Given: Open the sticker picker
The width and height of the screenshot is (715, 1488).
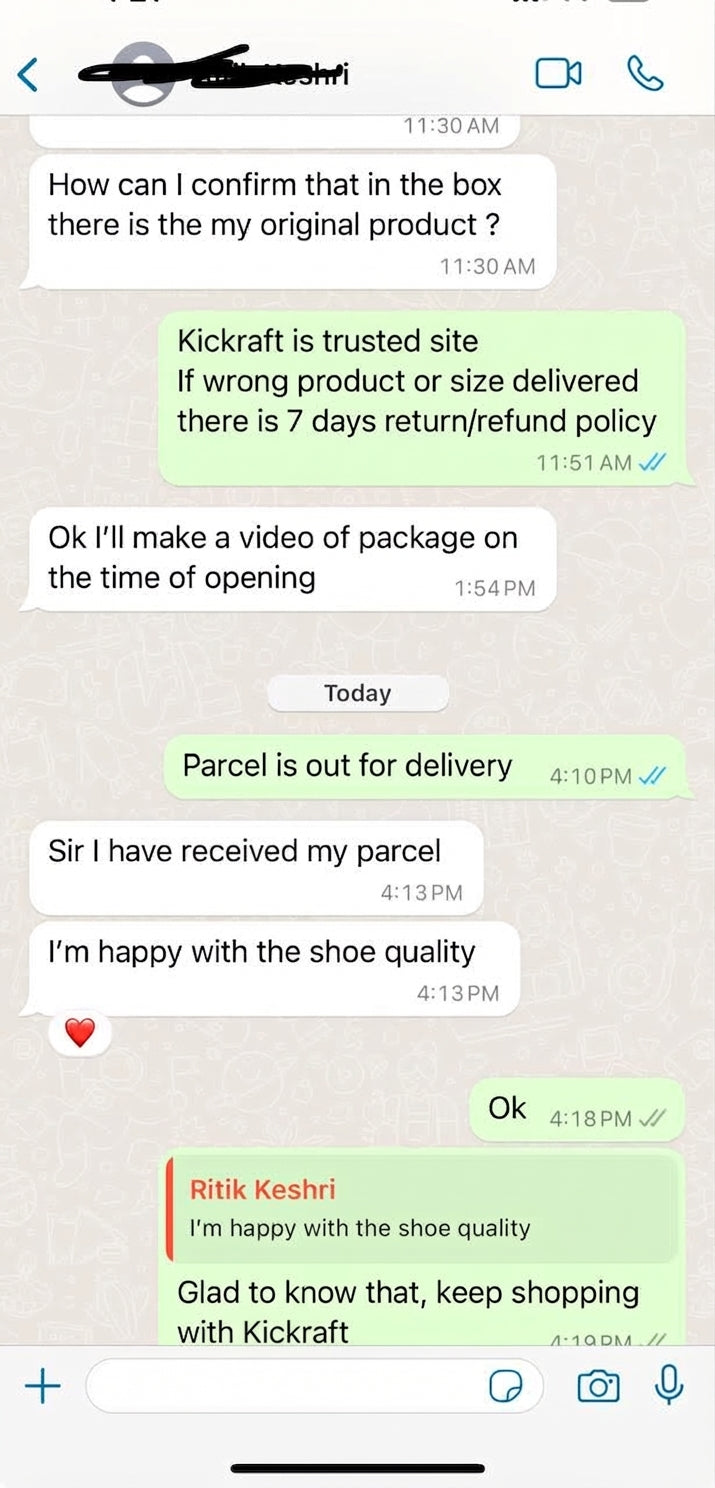Looking at the screenshot, I should [x=507, y=1386].
